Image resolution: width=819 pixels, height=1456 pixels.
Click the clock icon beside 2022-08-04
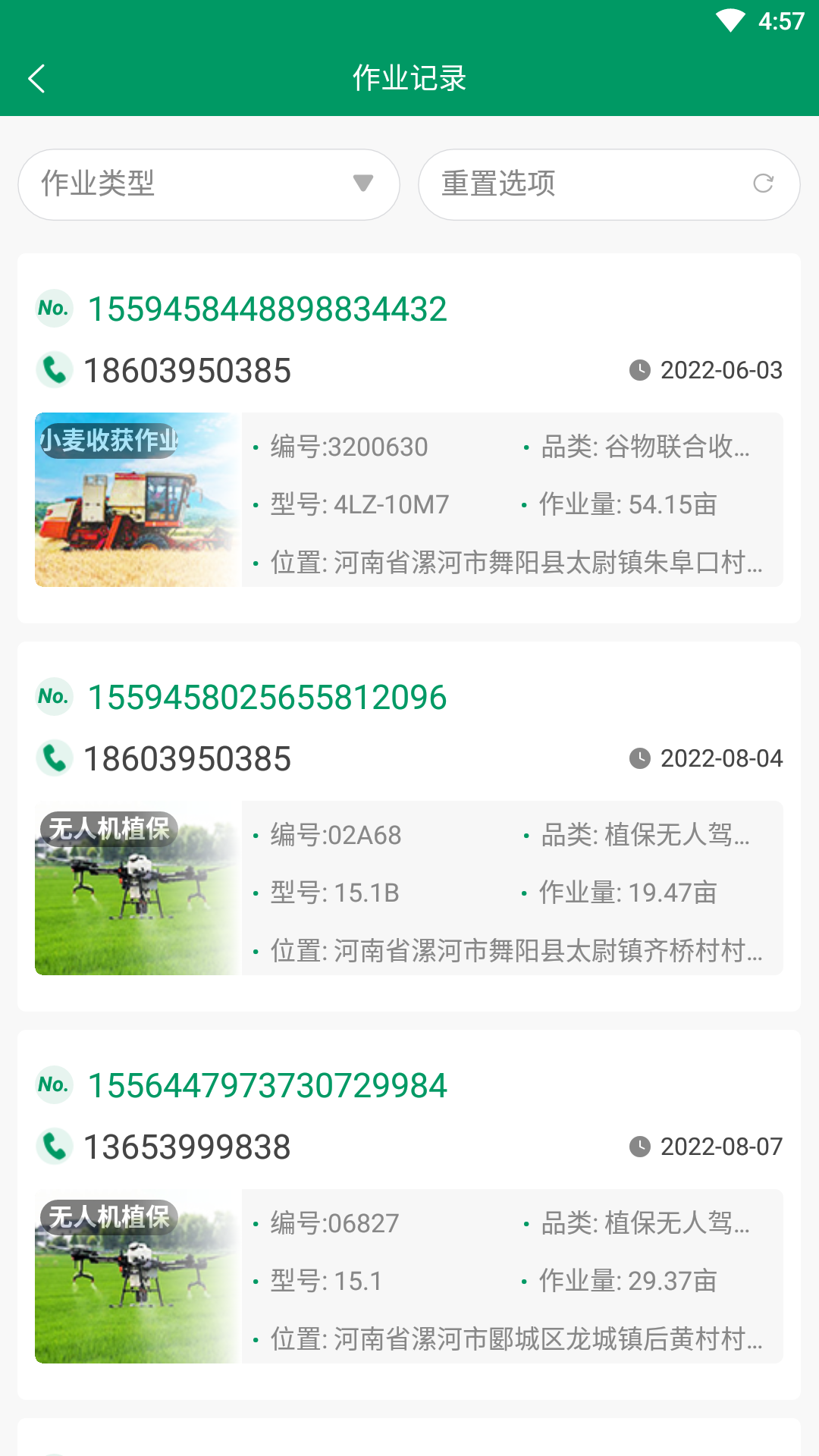639,758
